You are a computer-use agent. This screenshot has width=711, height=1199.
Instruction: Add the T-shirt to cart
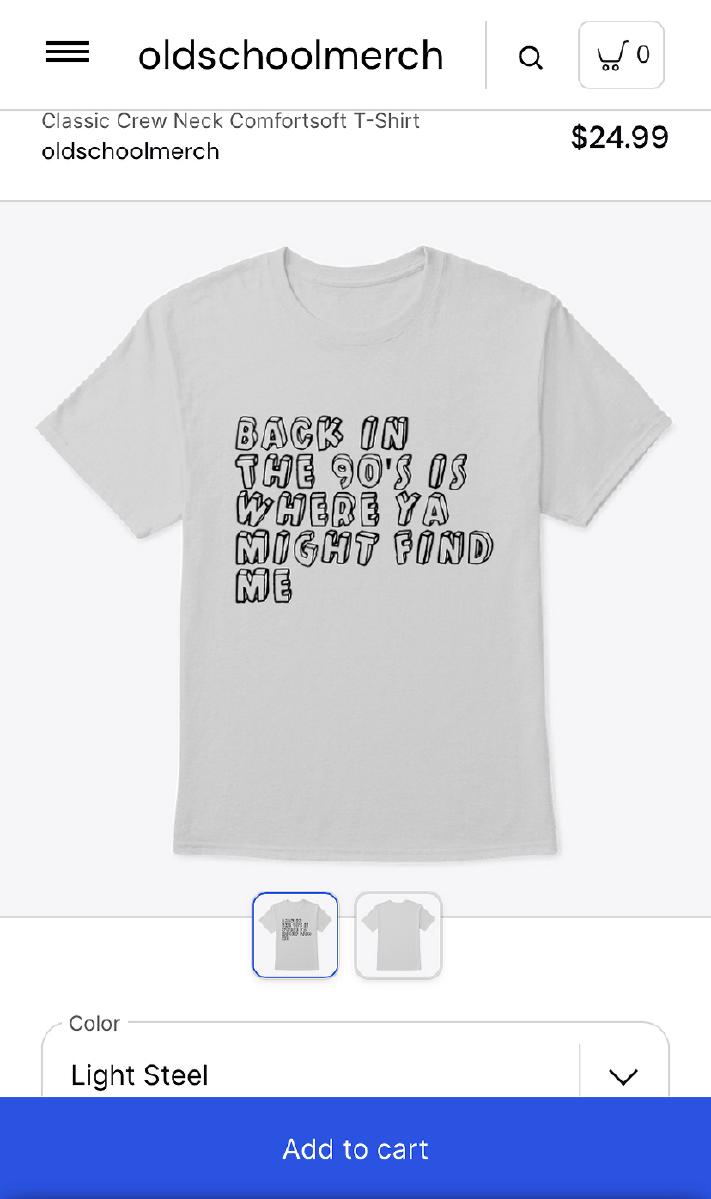coord(356,1149)
